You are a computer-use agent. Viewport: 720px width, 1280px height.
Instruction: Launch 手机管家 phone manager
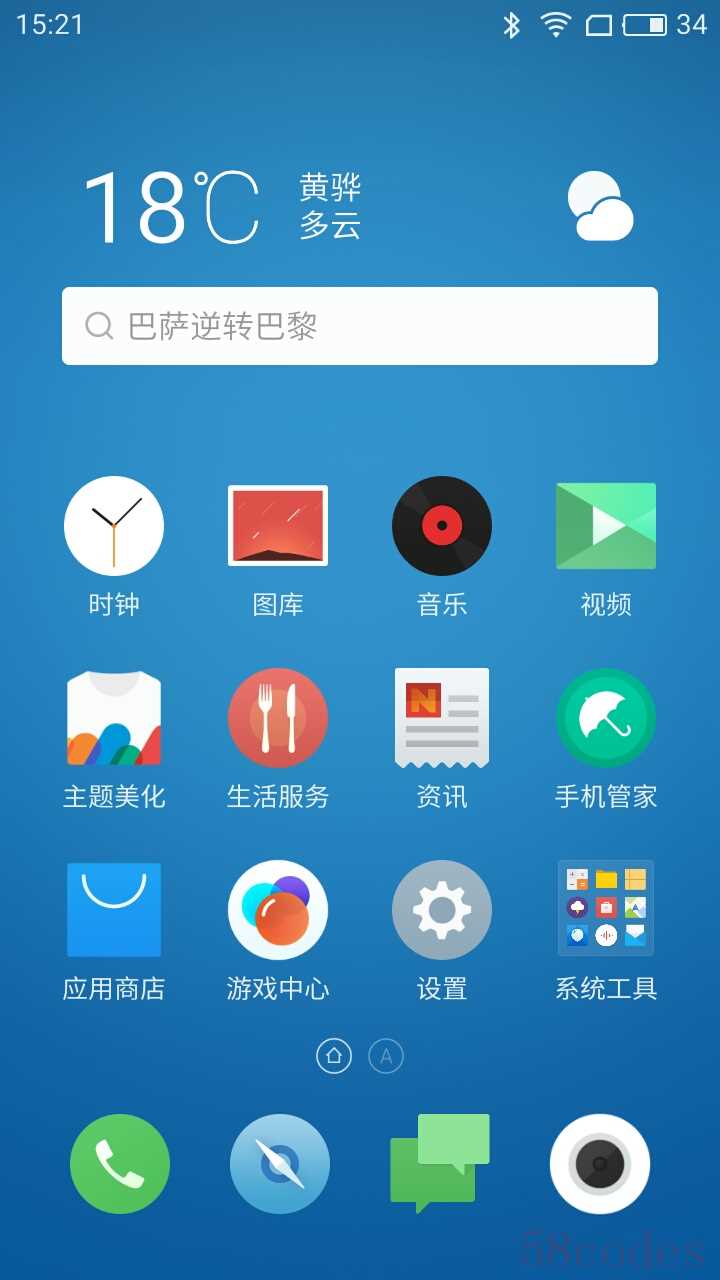point(606,718)
